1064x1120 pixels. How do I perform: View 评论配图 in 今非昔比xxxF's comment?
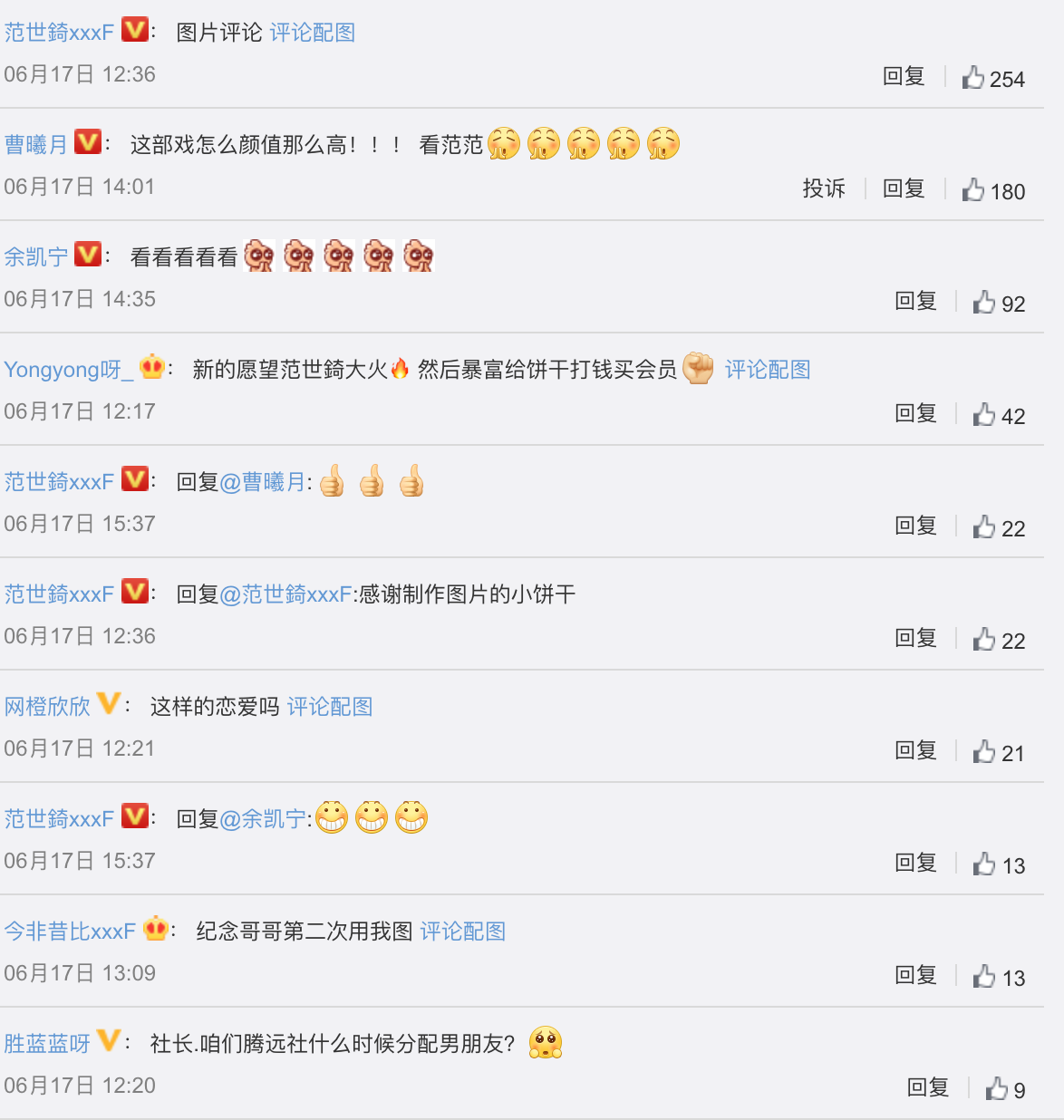pyautogui.click(x=462, y=932)
